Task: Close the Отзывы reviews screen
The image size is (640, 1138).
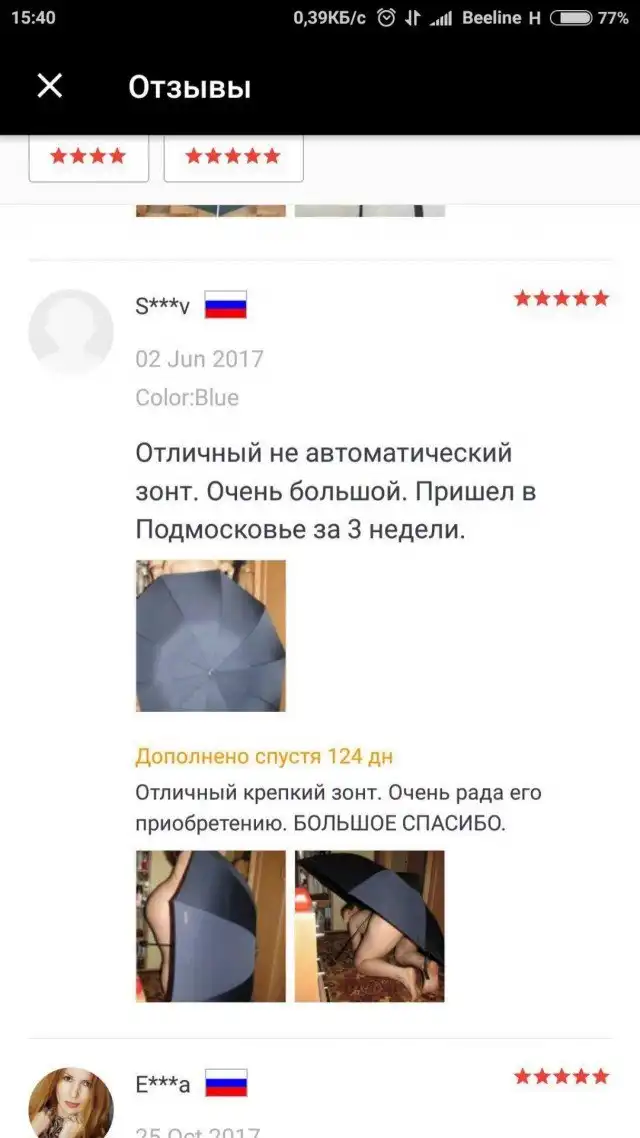Action: [x=49, y=86]
